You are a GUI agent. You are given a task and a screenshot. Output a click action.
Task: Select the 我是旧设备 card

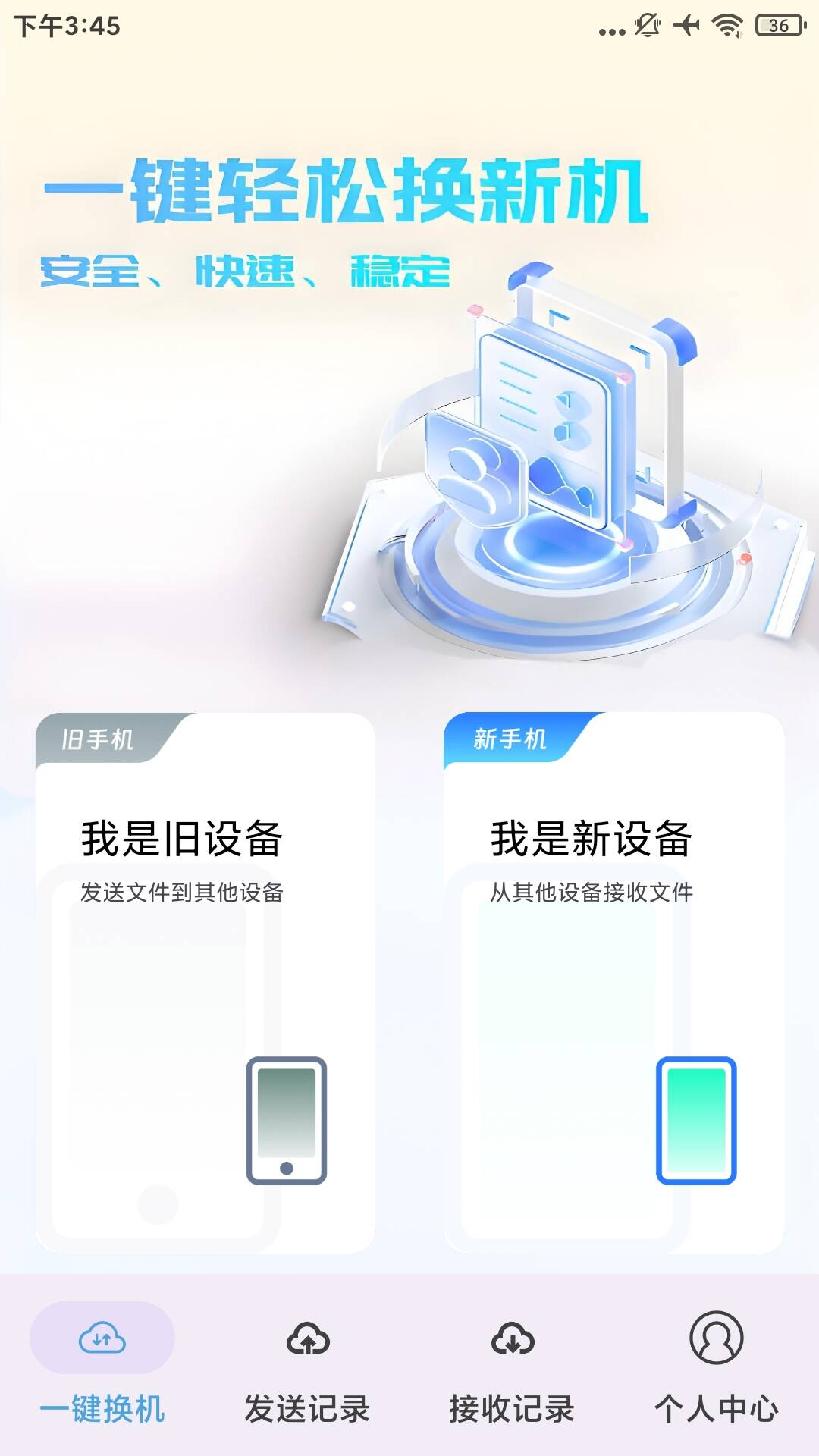point(205,982)
